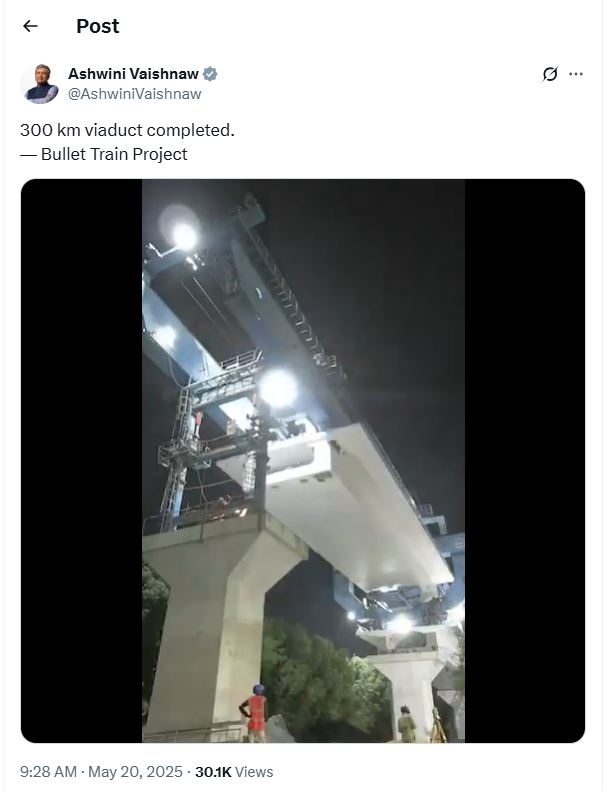The height and width of the screenshot is (791, 605).
Task: Open the 9:28 AM May 20, 2025 timestamp
Action: (101, 772)
